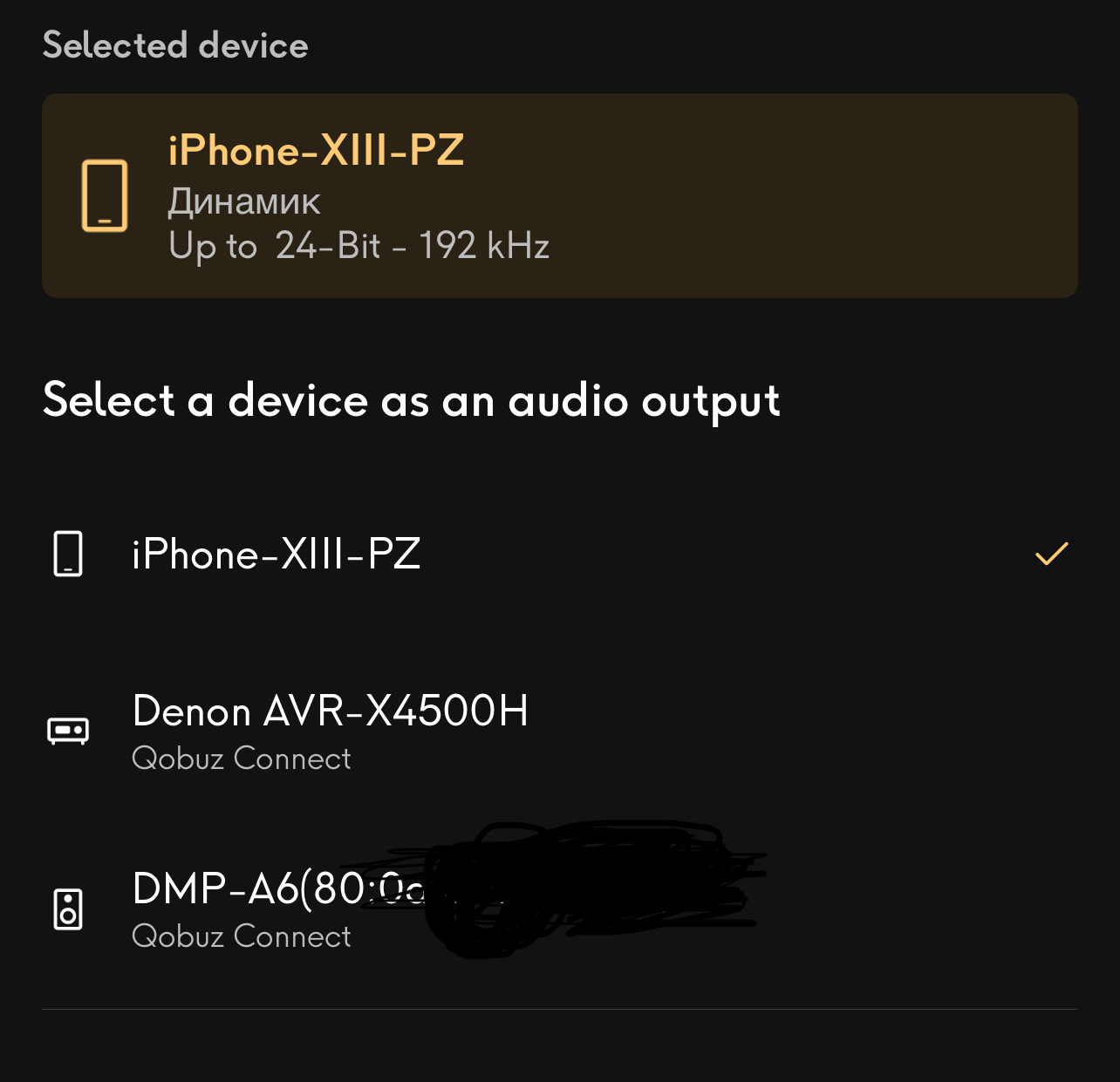This screenshot has width=1120, height=1082.
Task: Select iPhone-XIII-PZ as audio output
Action: (x=277, y=555)
